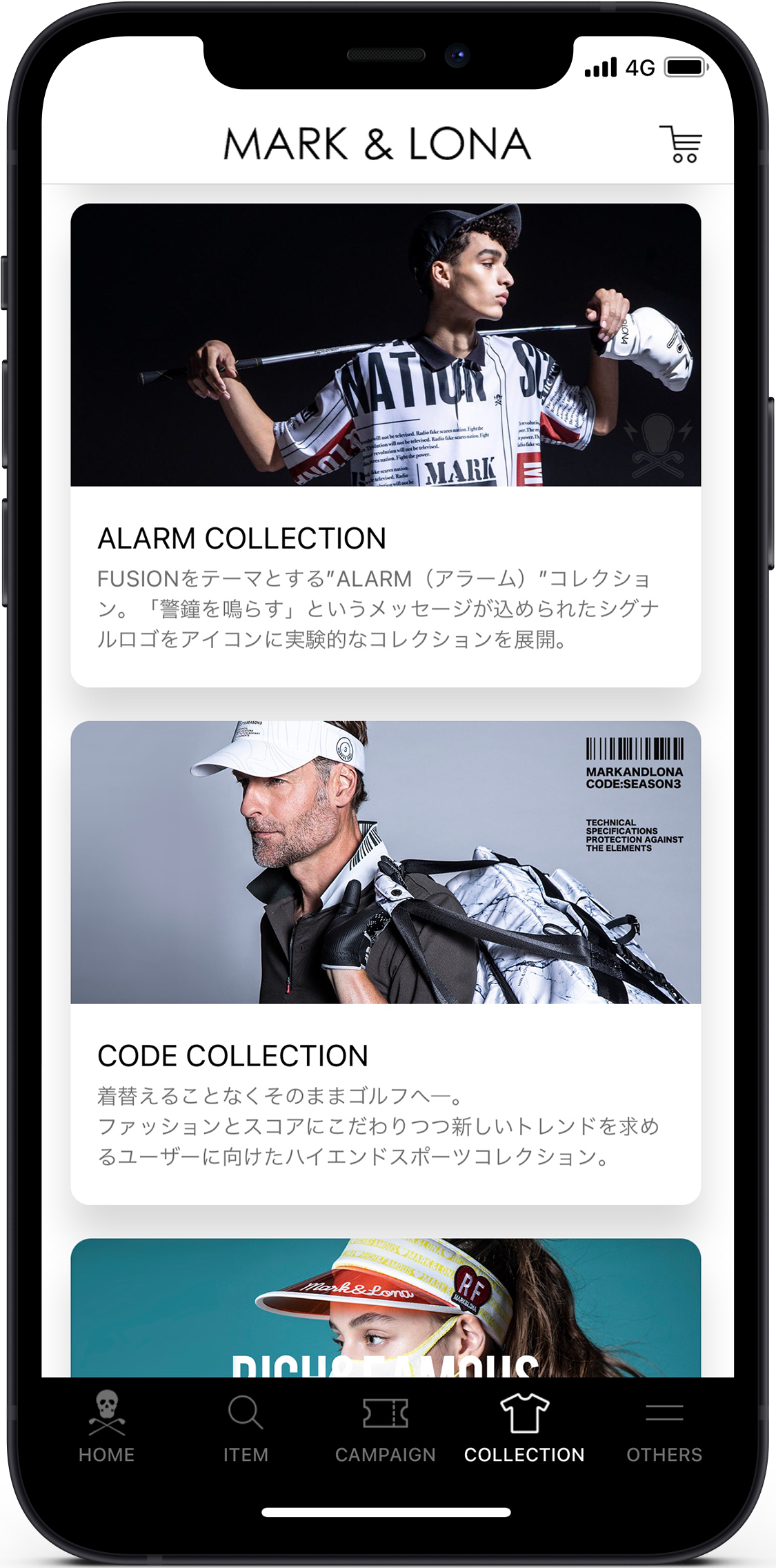The height and width of the screenshot is (1568, 776).
Task: Open the CODE COLLECTION card
Action: [x=386, y=963]
